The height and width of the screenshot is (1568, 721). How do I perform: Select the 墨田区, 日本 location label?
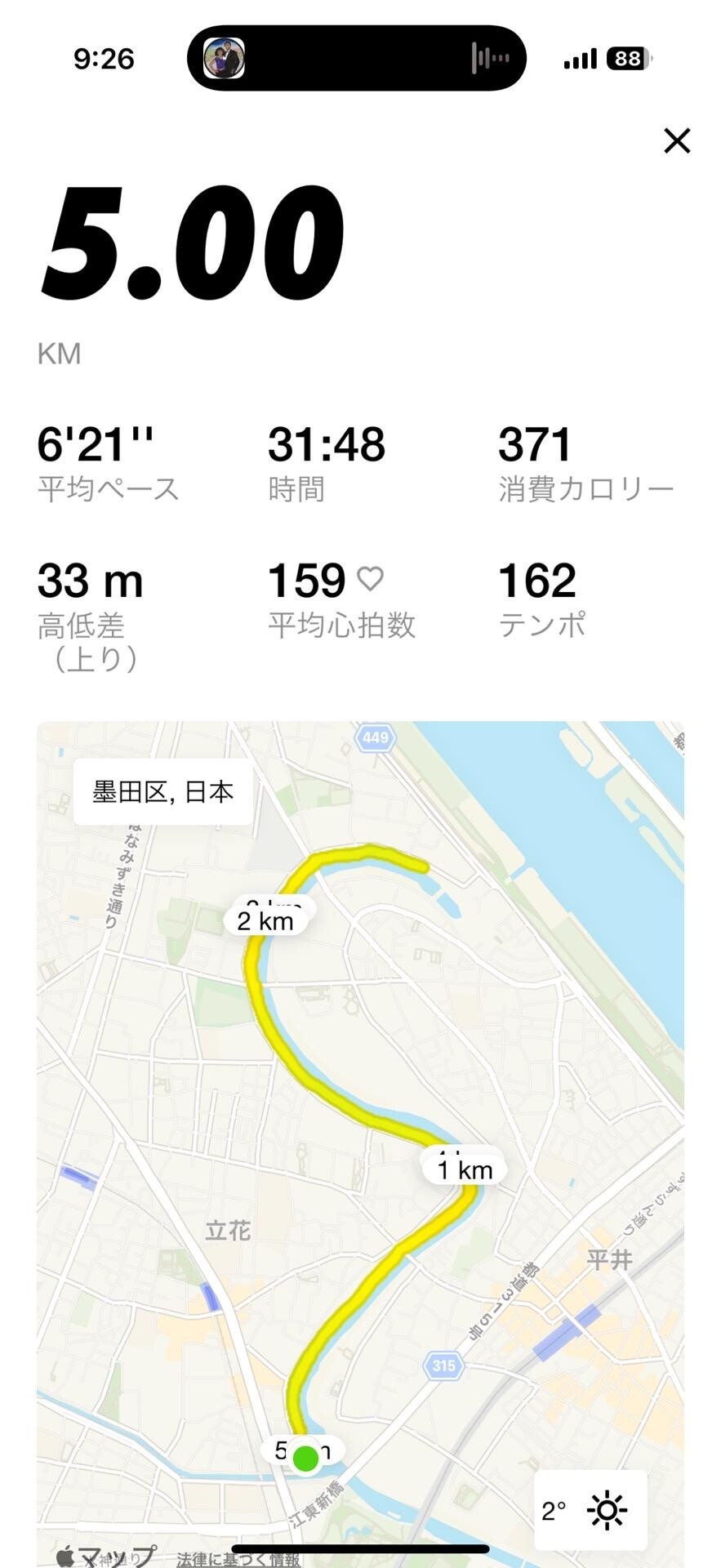click(x=161, y=791)
